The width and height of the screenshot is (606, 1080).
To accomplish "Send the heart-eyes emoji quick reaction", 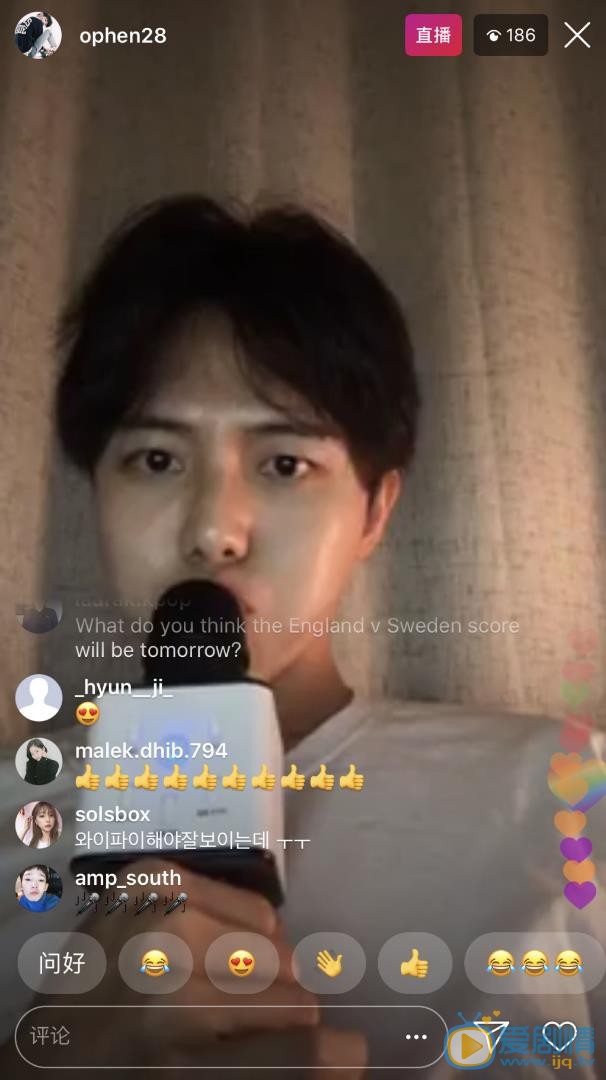I will point(241,964).
